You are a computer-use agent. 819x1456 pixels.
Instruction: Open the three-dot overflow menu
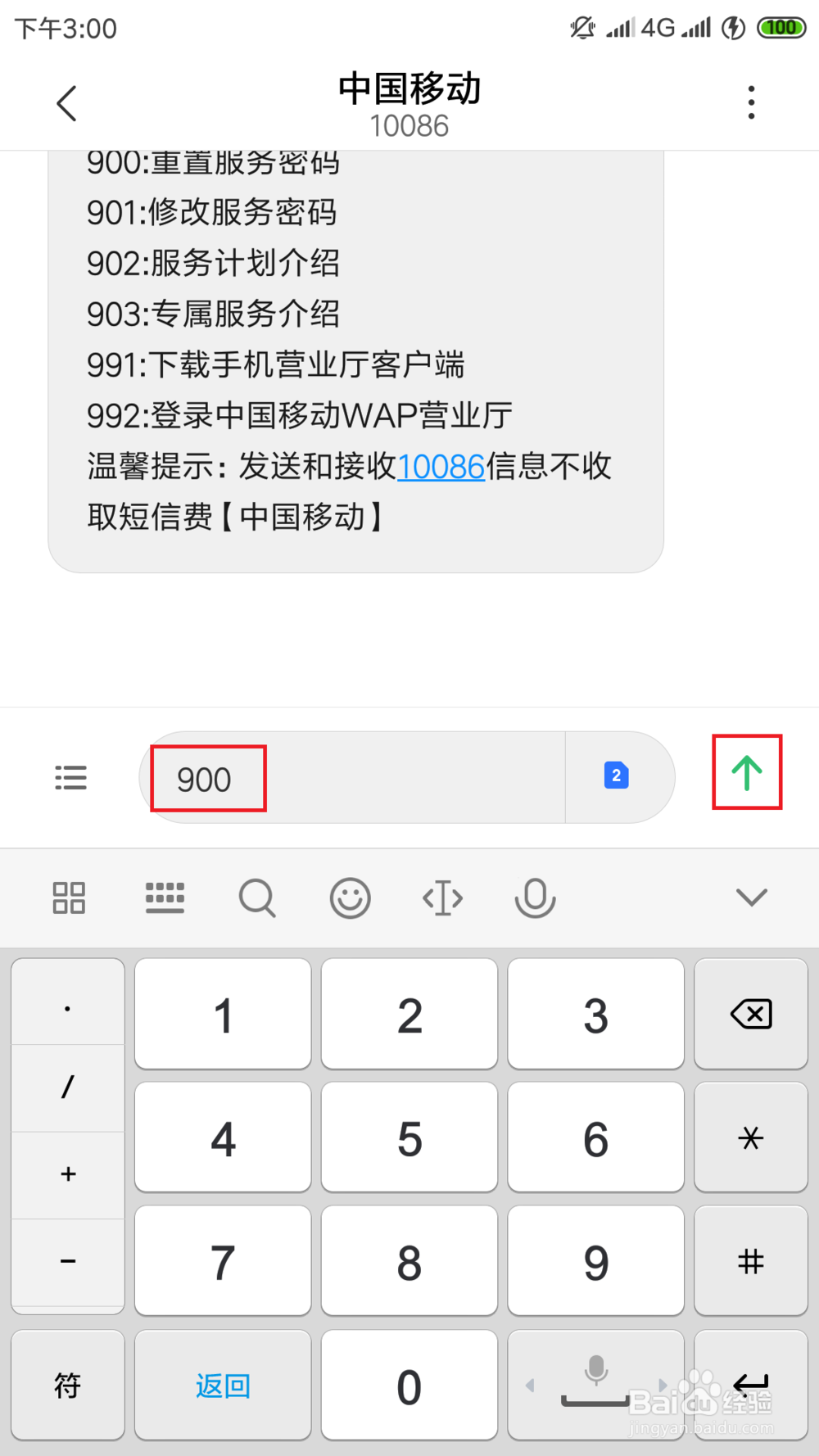[751, 102]
